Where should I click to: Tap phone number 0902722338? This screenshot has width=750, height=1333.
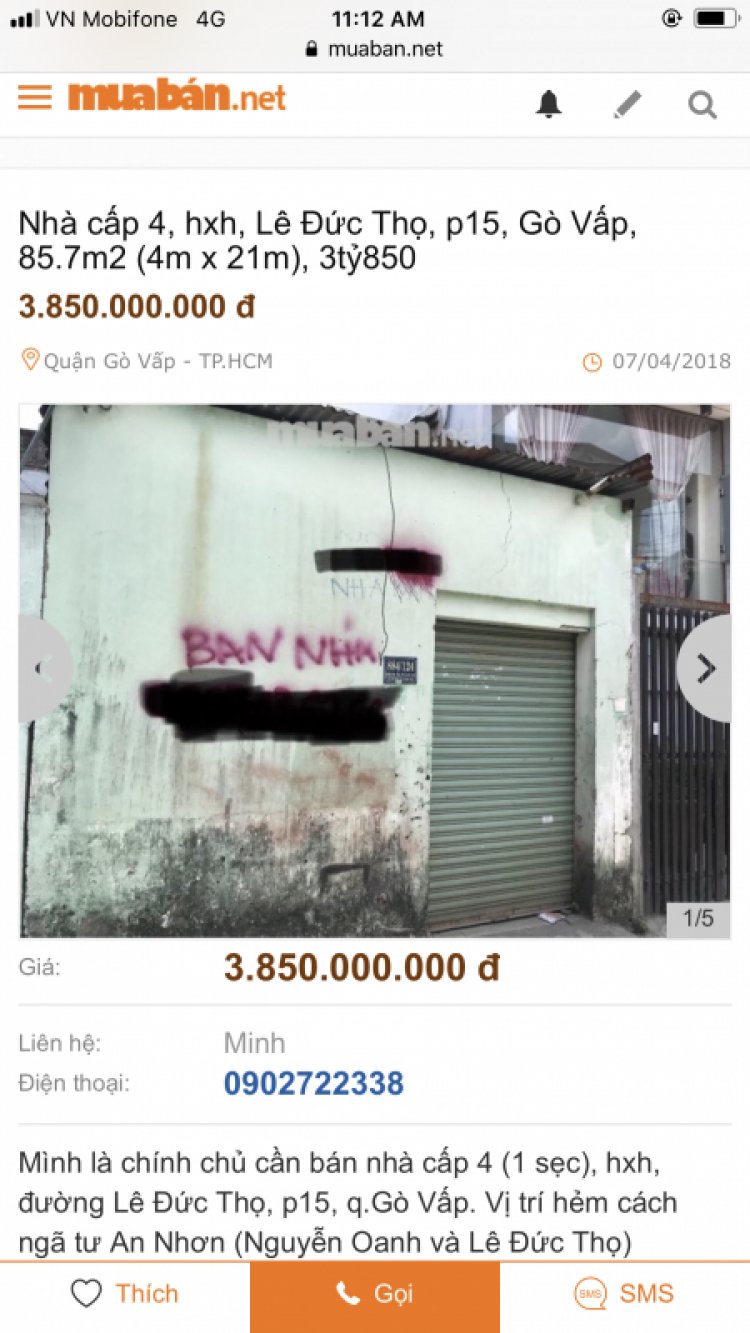click(313, 1083)
